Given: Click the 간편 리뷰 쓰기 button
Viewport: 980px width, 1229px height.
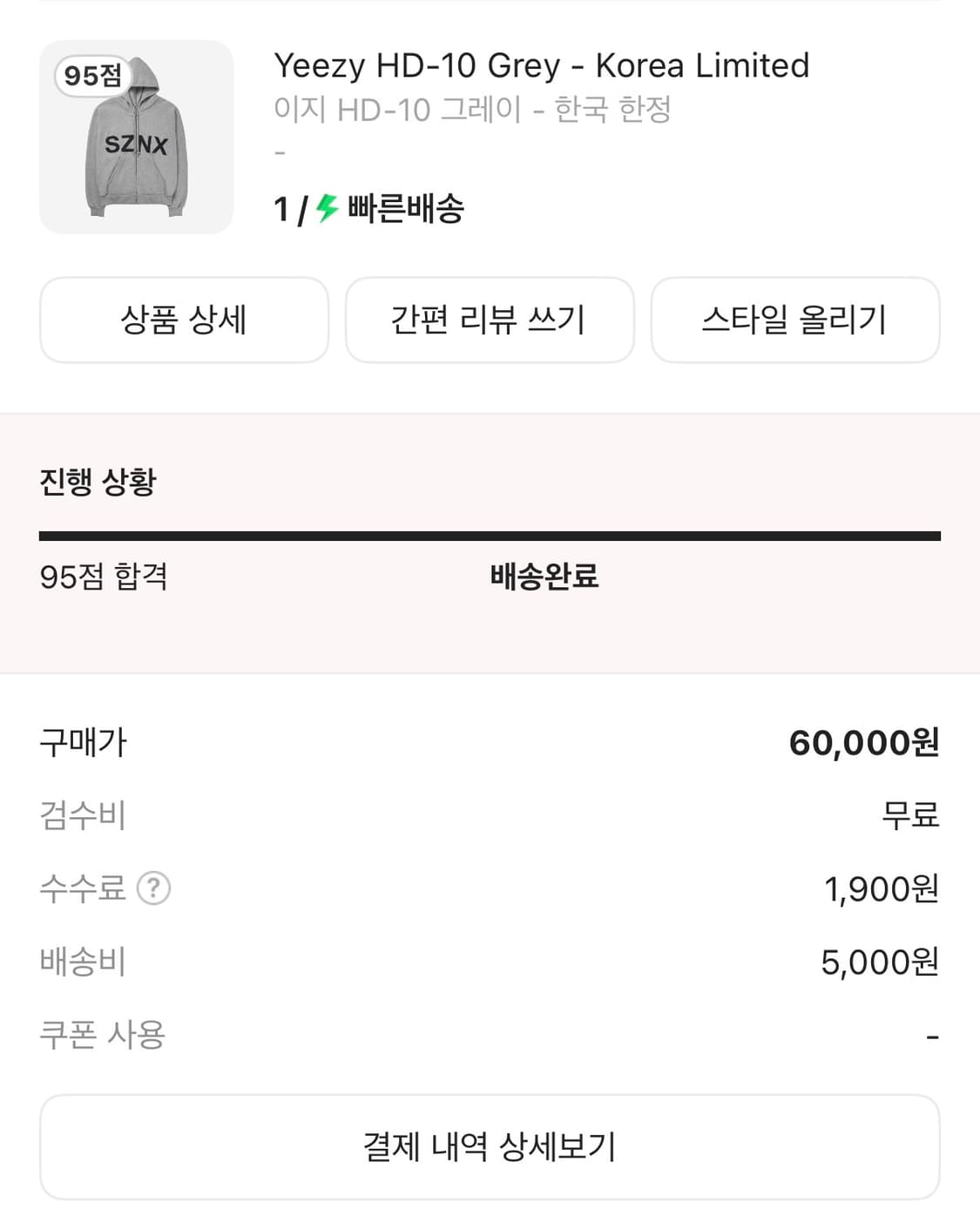Looking at the screenshot, I should click(490, 320).
